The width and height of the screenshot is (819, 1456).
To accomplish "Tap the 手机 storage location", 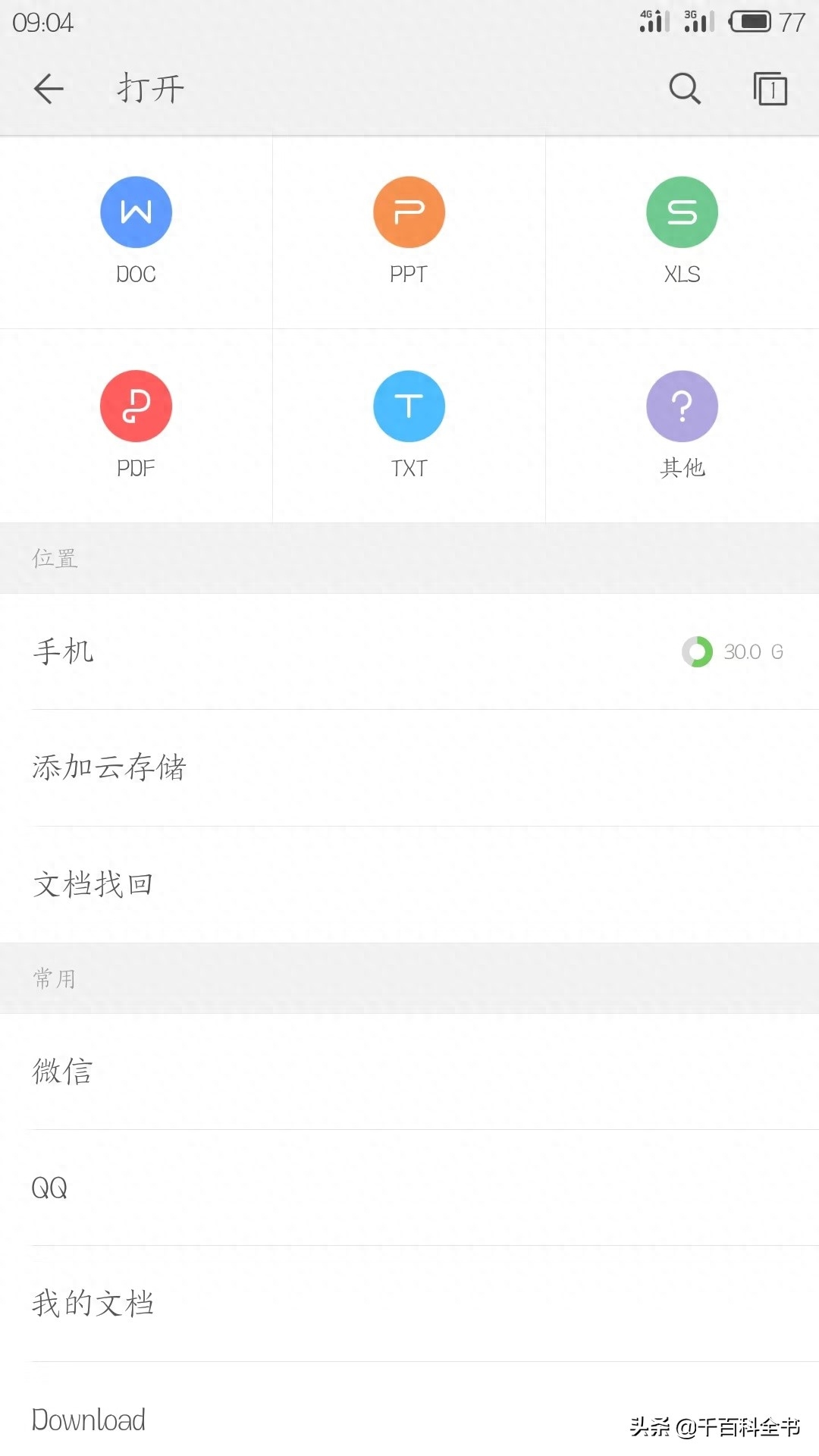I will [62, 651].
